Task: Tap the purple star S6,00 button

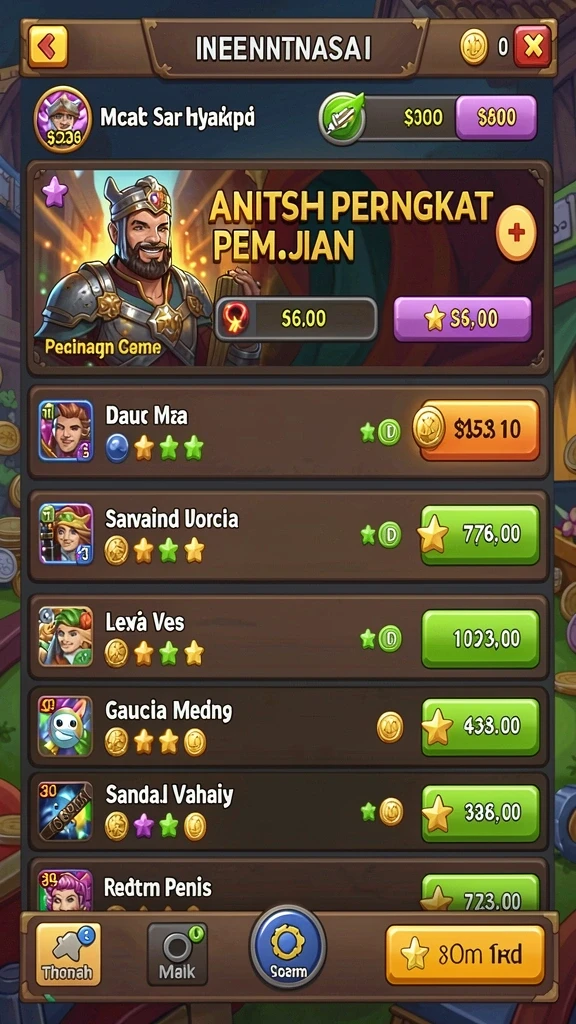Action: 462,319
